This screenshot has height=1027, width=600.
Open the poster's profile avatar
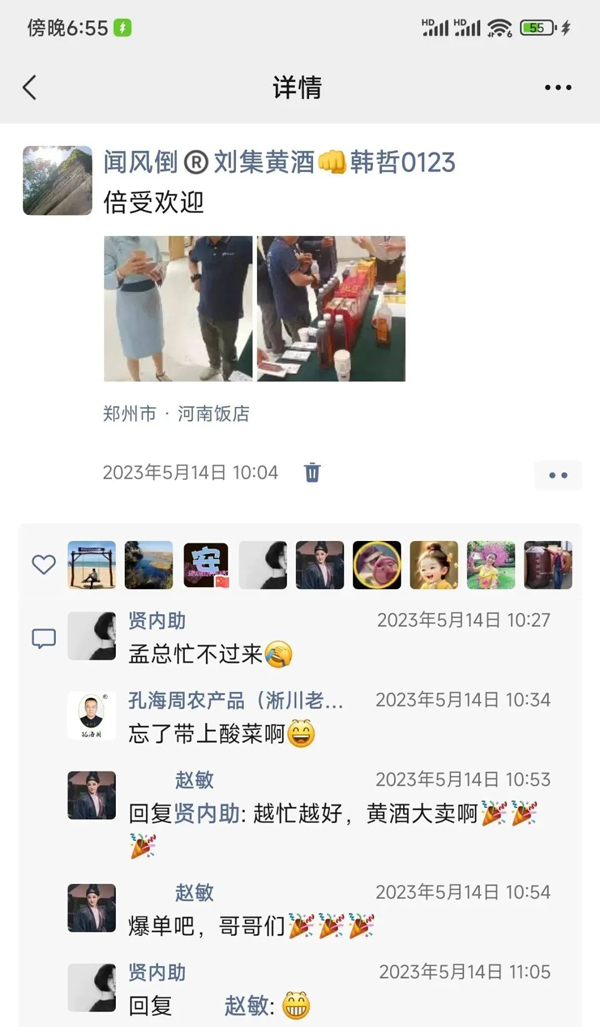coord(58,181)
